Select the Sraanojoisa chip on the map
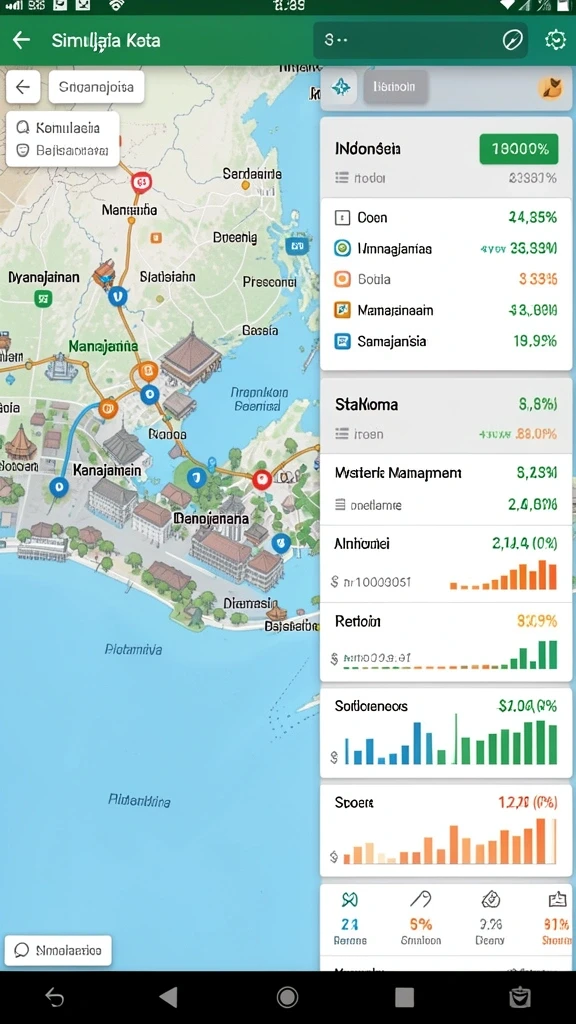Screen dimensions: 576x1024 pos(96,87)
